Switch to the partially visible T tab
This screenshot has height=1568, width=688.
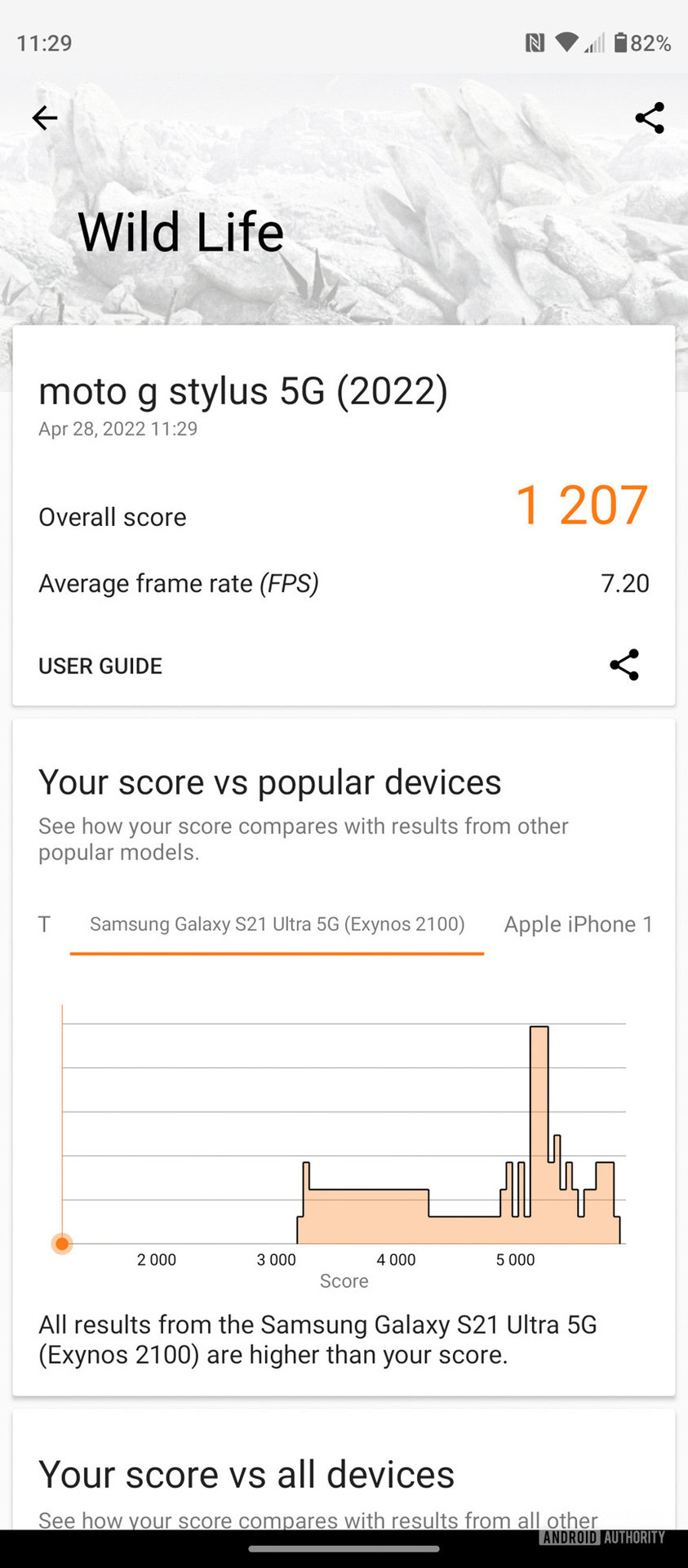point(44,924)
